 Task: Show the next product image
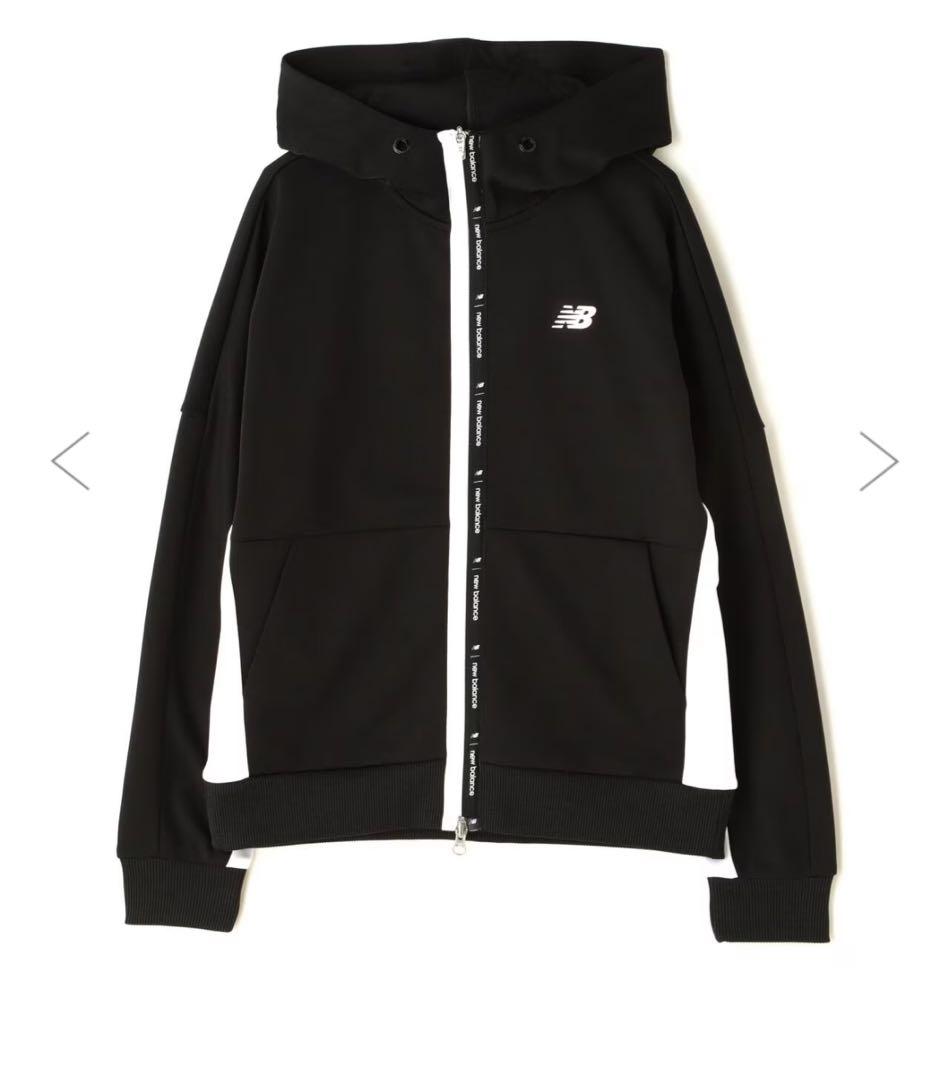tap(878, 461)
